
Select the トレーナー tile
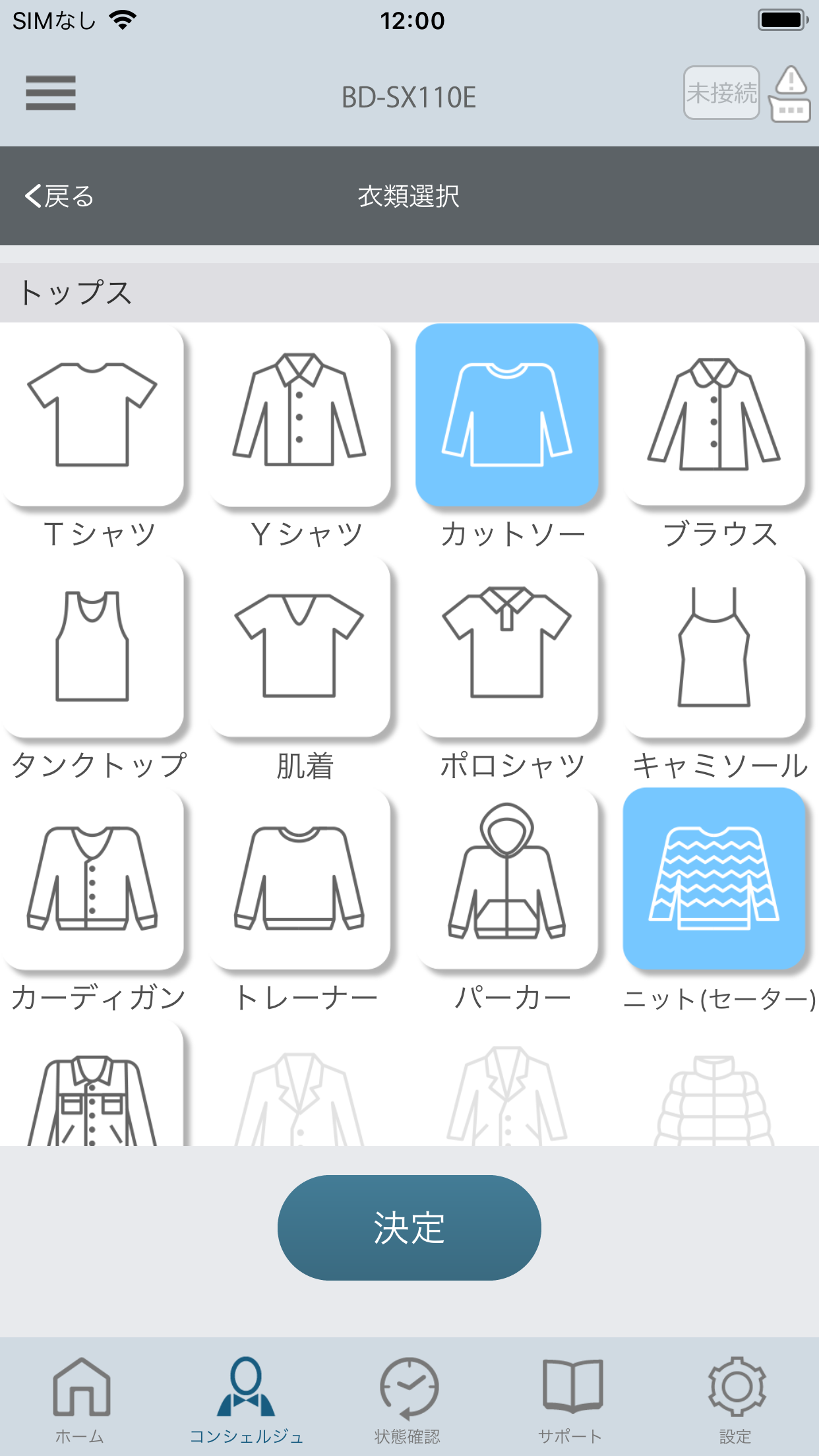[x=300, y=880]
